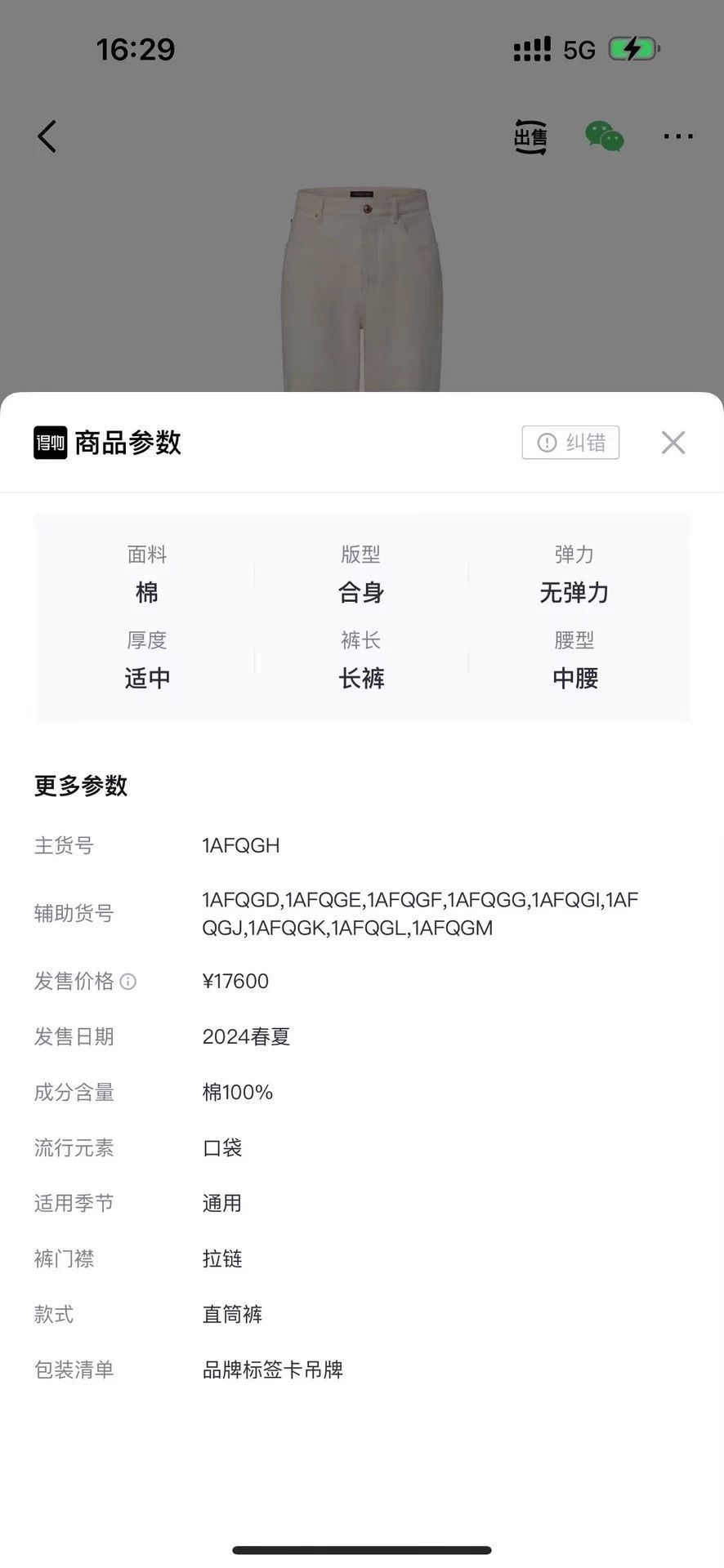Open the three-dot overflow menu

678,136
